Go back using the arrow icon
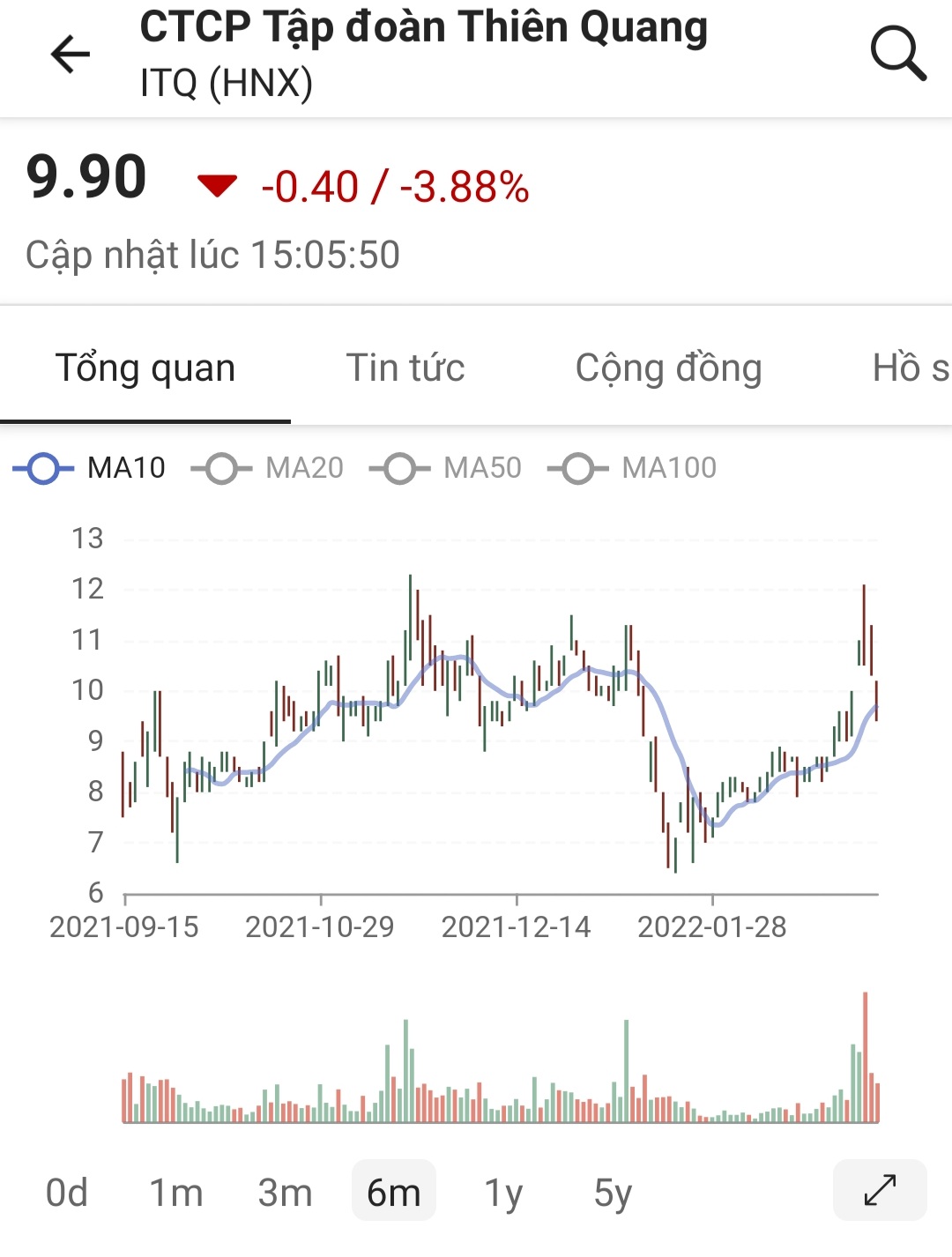 (x=71, y=55)
